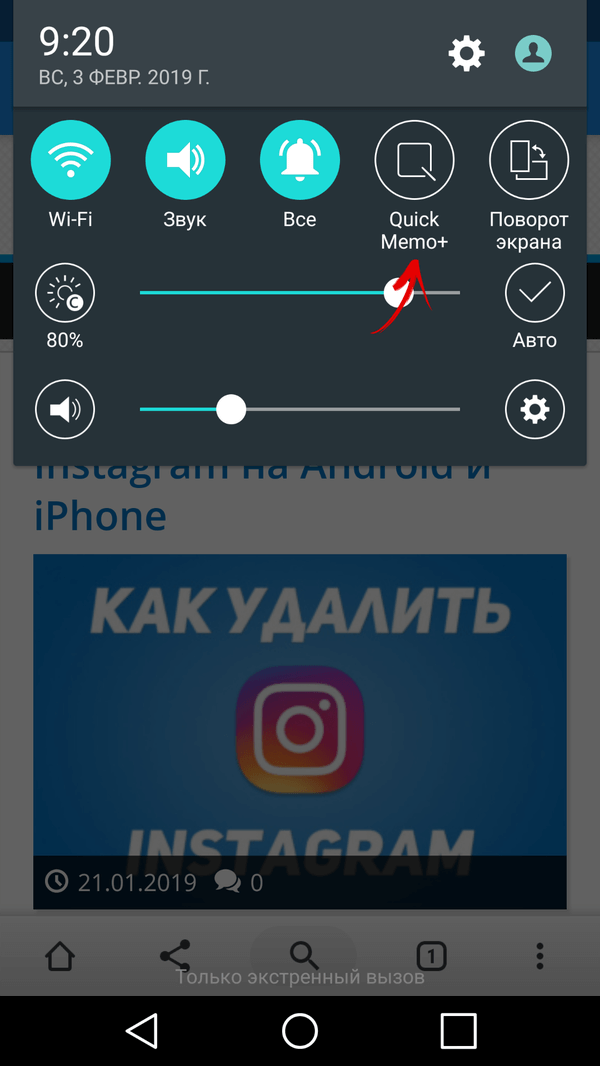Toggle Поворот экрана auto-rotate
This screenshot has height=1066, width=600.
(528, 160)
